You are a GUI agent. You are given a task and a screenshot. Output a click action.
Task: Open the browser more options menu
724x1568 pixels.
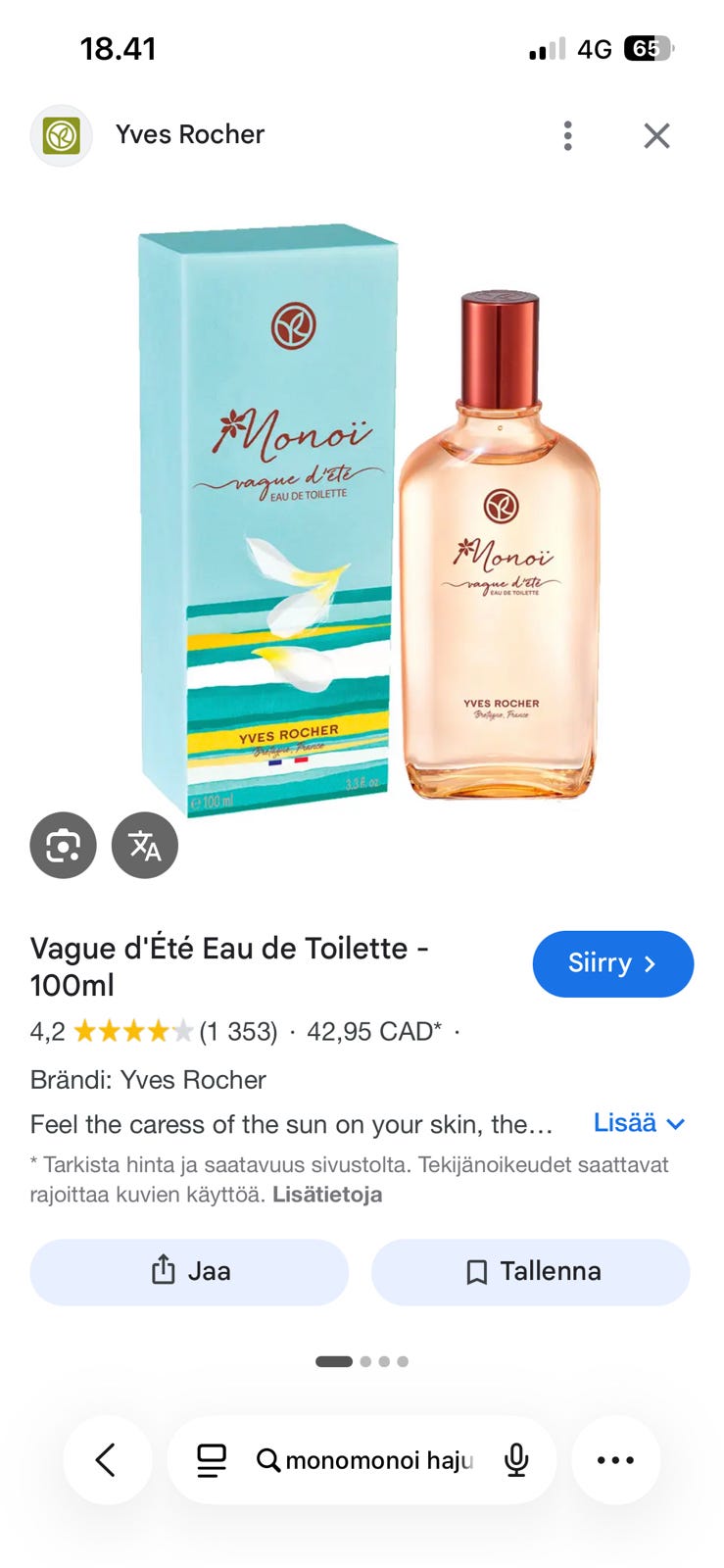pyautogui.click(x=615, y=1460)
